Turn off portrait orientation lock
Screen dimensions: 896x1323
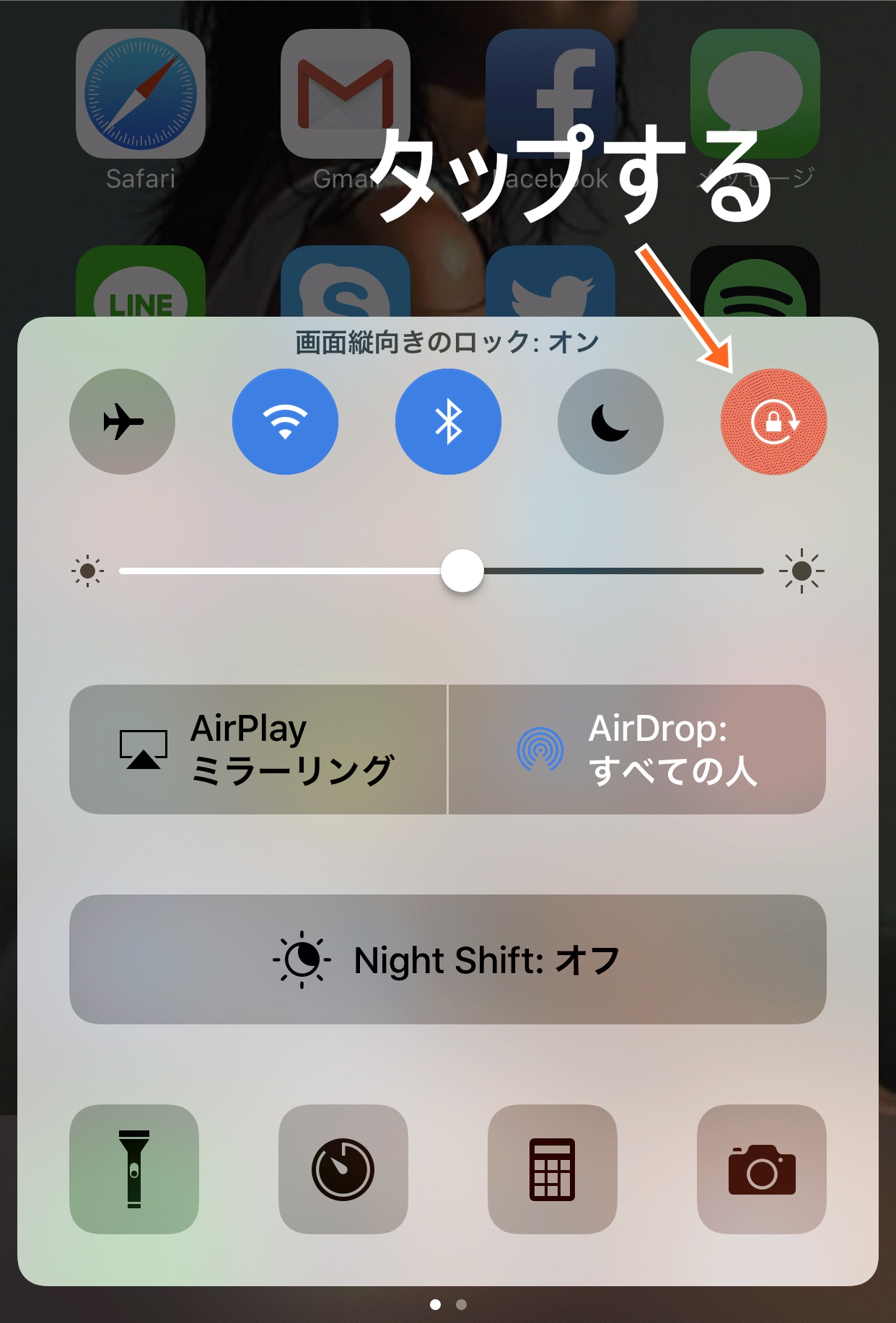point(773,421)
